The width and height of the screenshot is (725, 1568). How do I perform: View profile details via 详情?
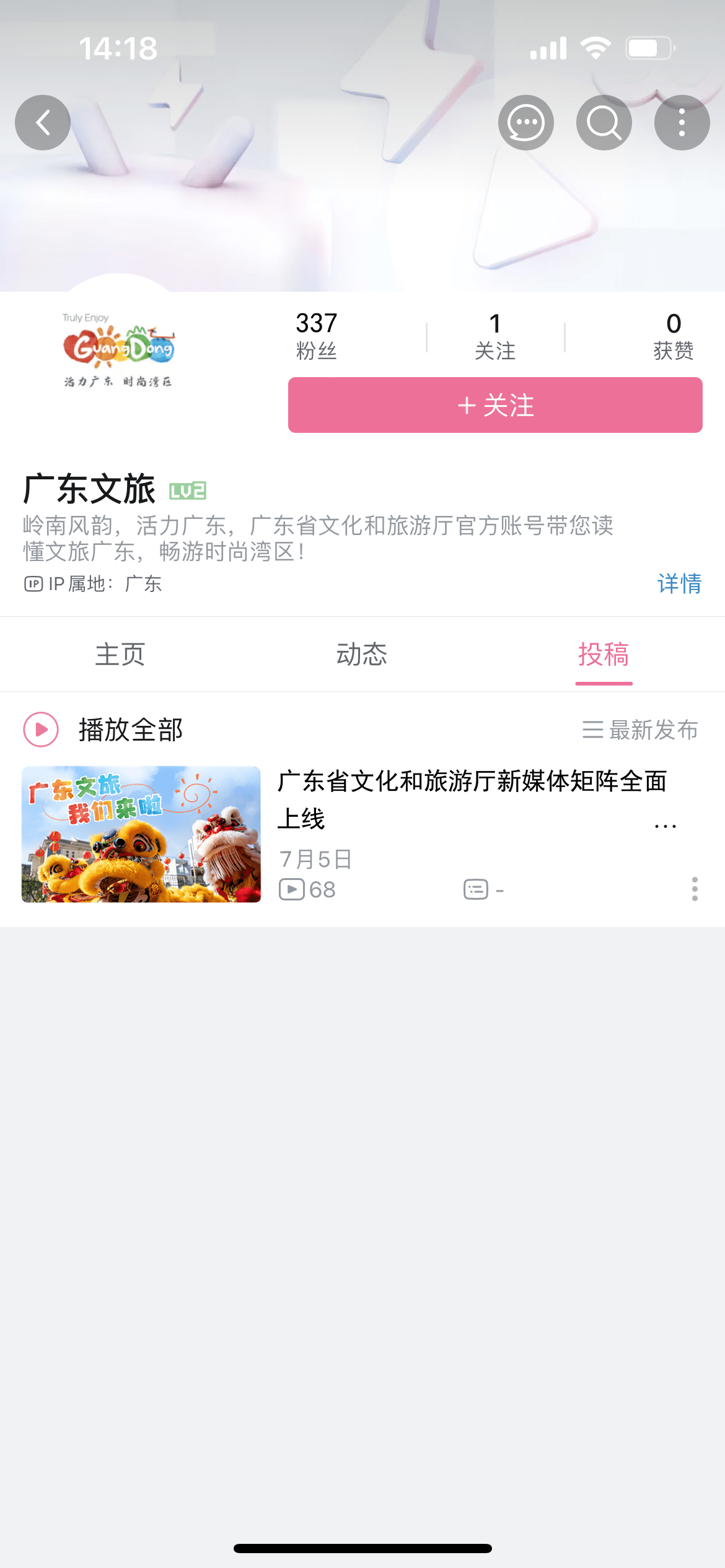(679, 583)
